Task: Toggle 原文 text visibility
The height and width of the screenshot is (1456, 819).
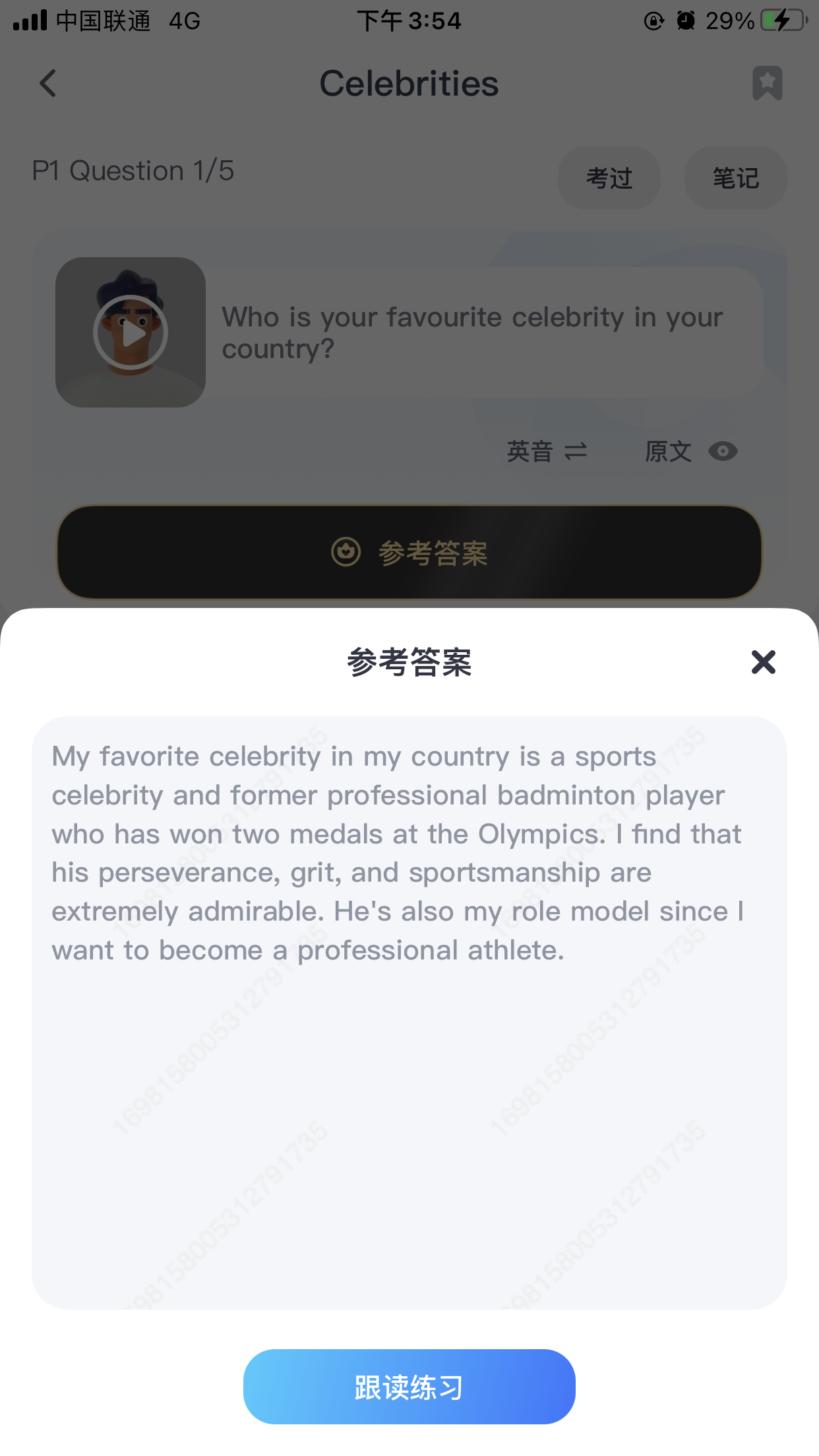Action: pyautogui.click(x=691, y=452)
